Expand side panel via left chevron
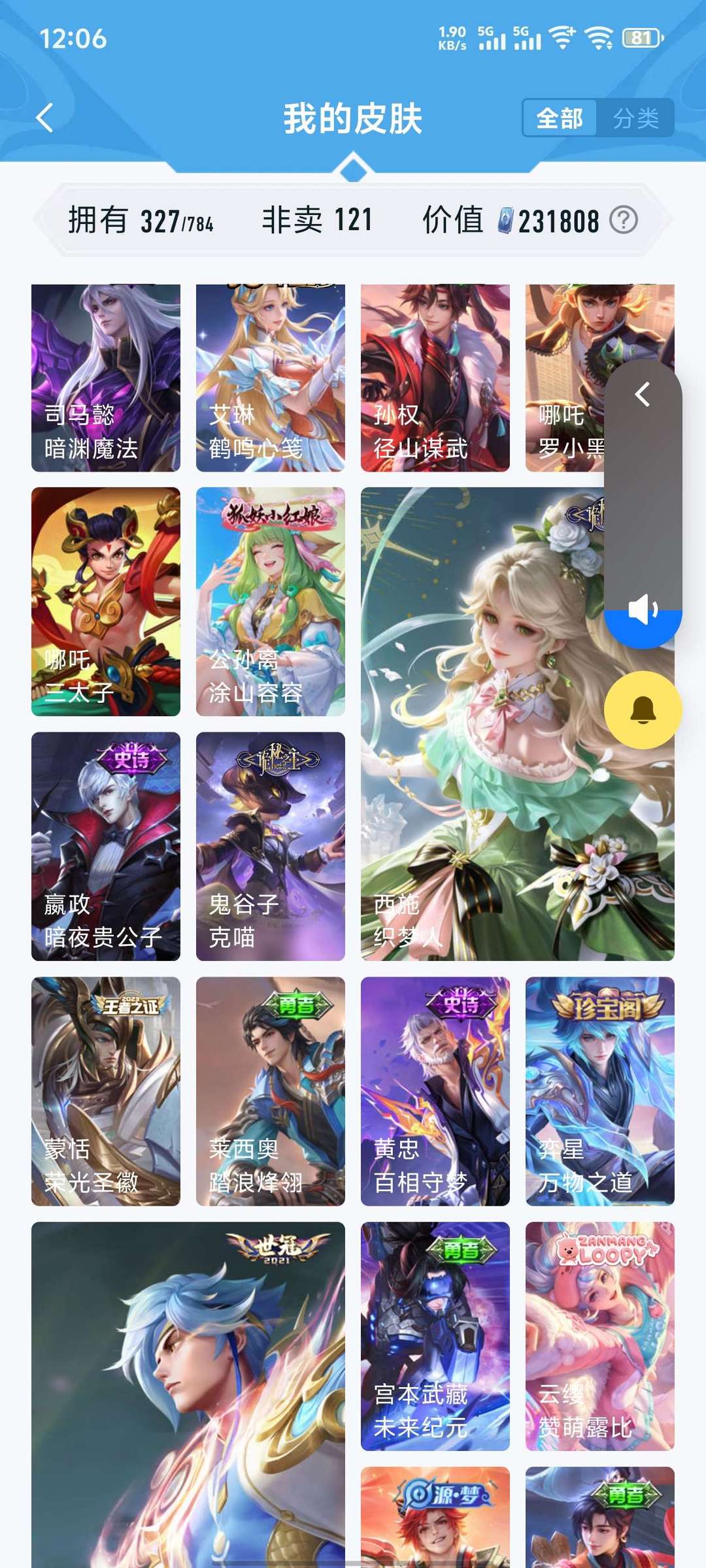The height and width of the screenshot is (1568, 706). coord(641,395)
